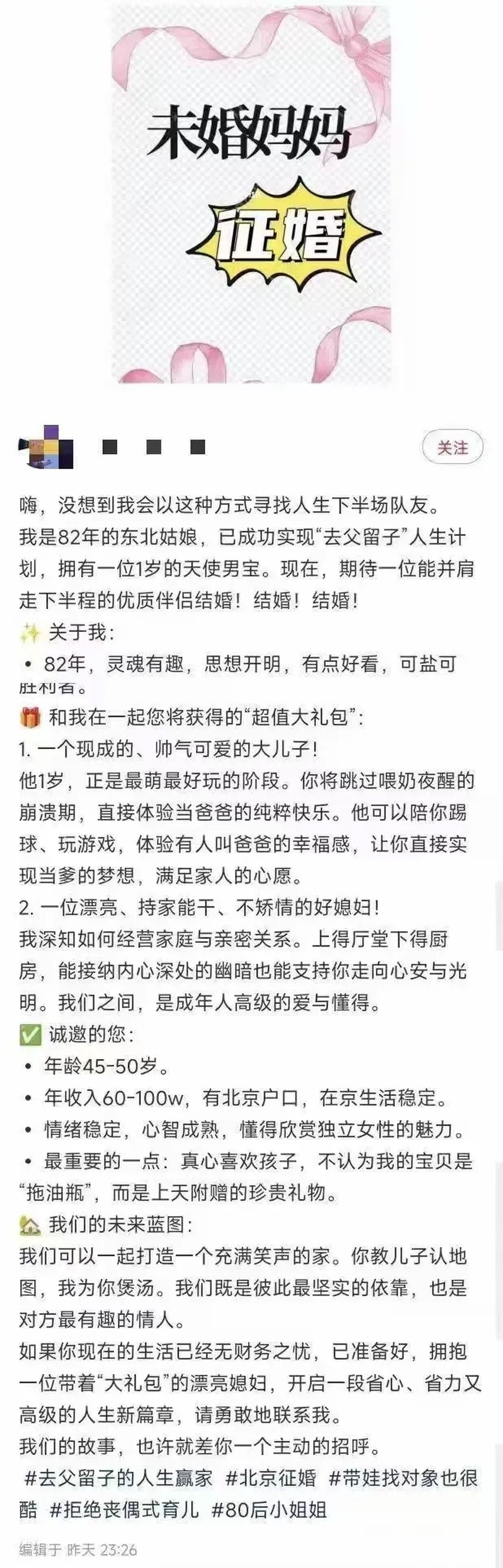
Task: Open hashtag #拒绝丧偶式育儿
Action: (x=124, y=1510)
